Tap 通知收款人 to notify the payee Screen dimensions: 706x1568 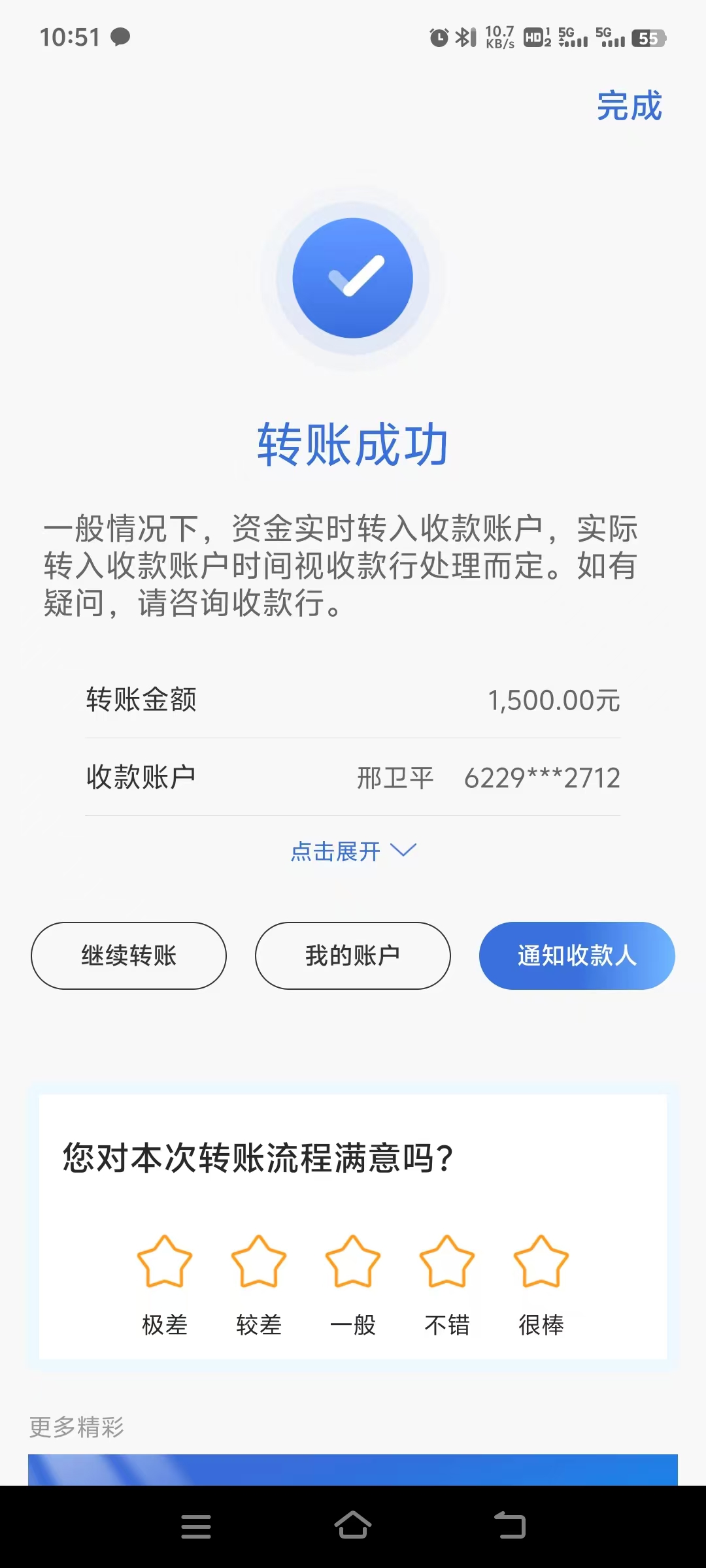point(577,956)
